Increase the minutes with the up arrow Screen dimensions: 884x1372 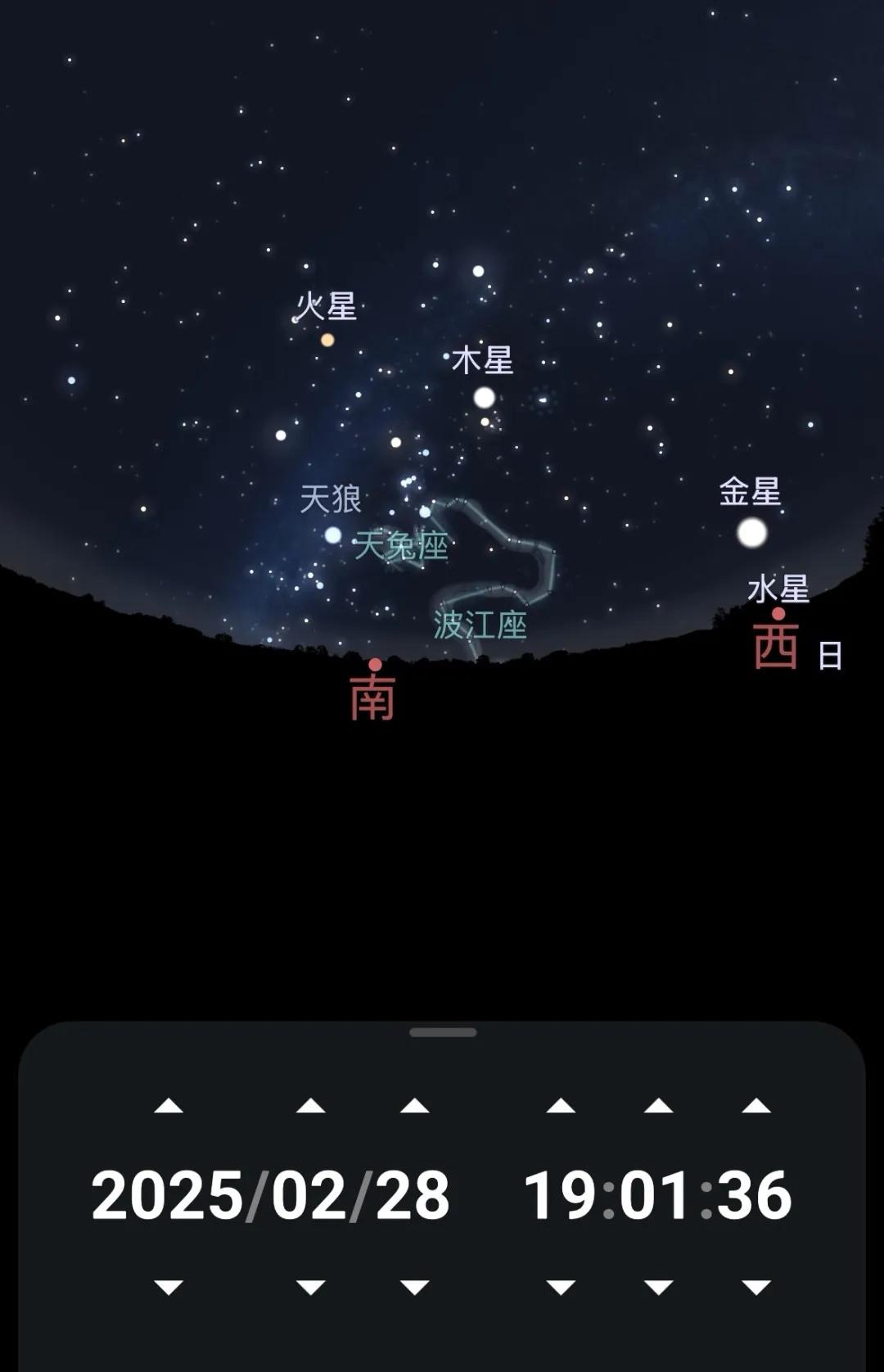pos(659,1106)
